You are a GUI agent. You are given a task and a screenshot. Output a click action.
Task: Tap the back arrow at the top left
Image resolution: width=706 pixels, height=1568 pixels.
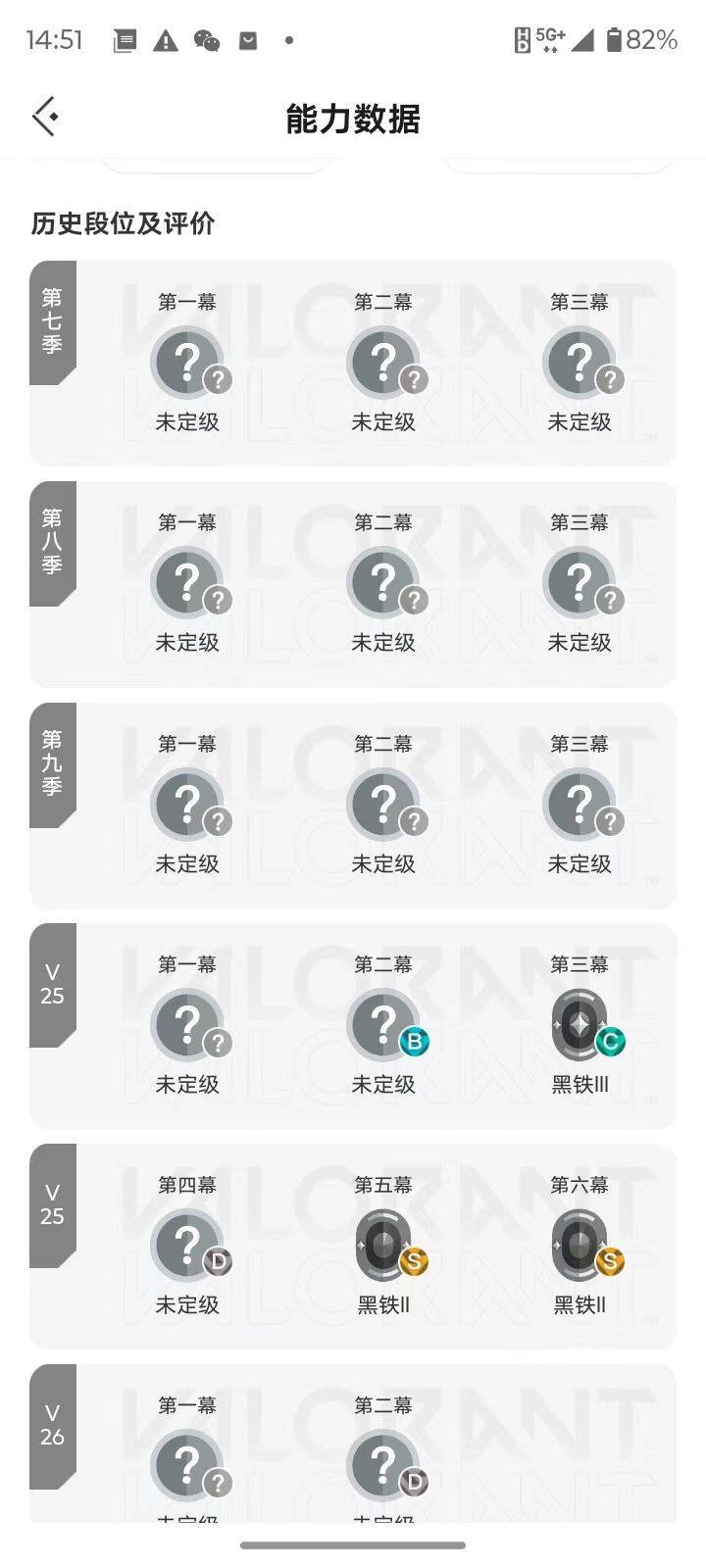[x=44, y=116]
